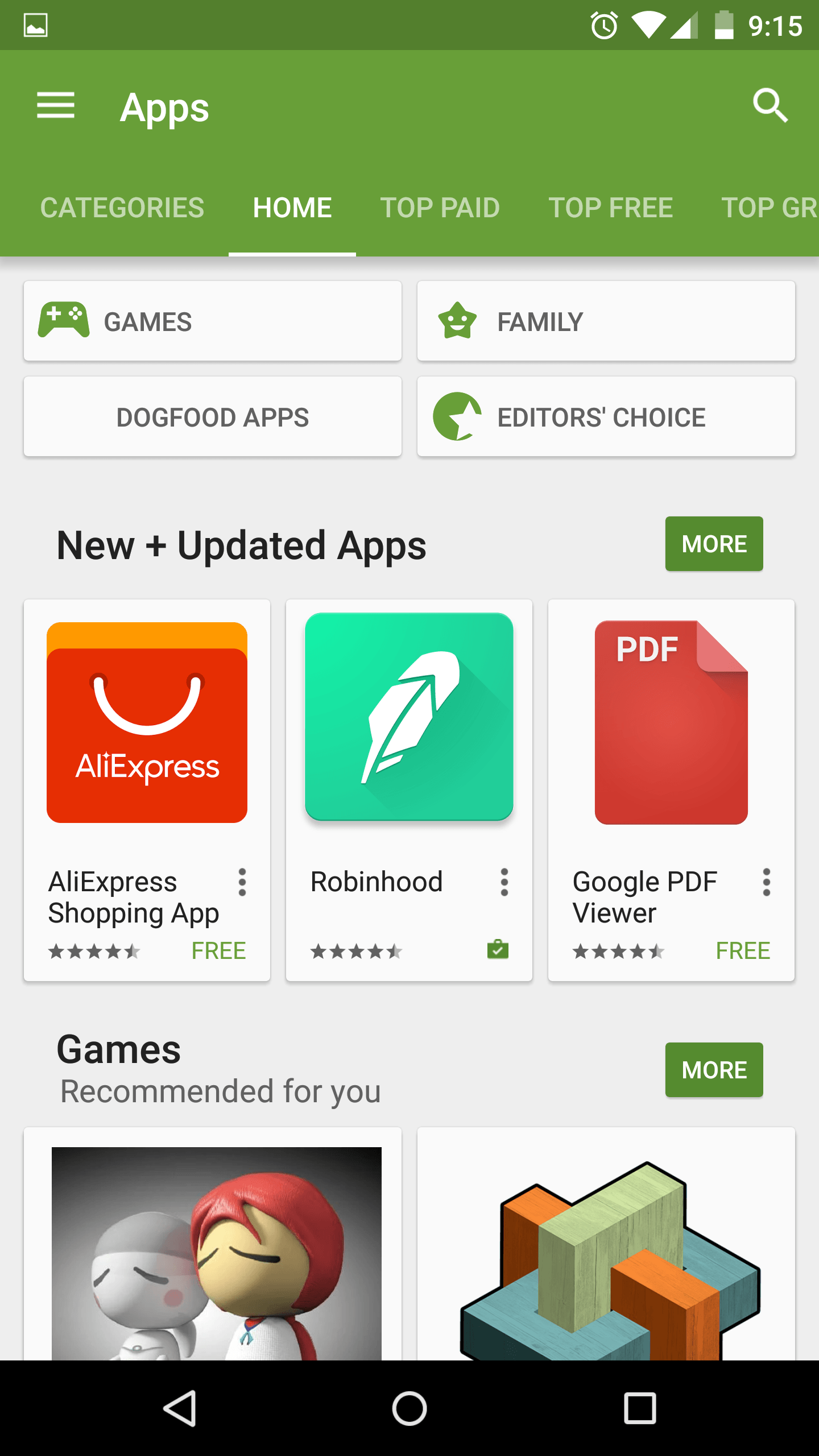Open the search icon
Viewport: 819px width, 1456px height.
[x=770, y=106]
